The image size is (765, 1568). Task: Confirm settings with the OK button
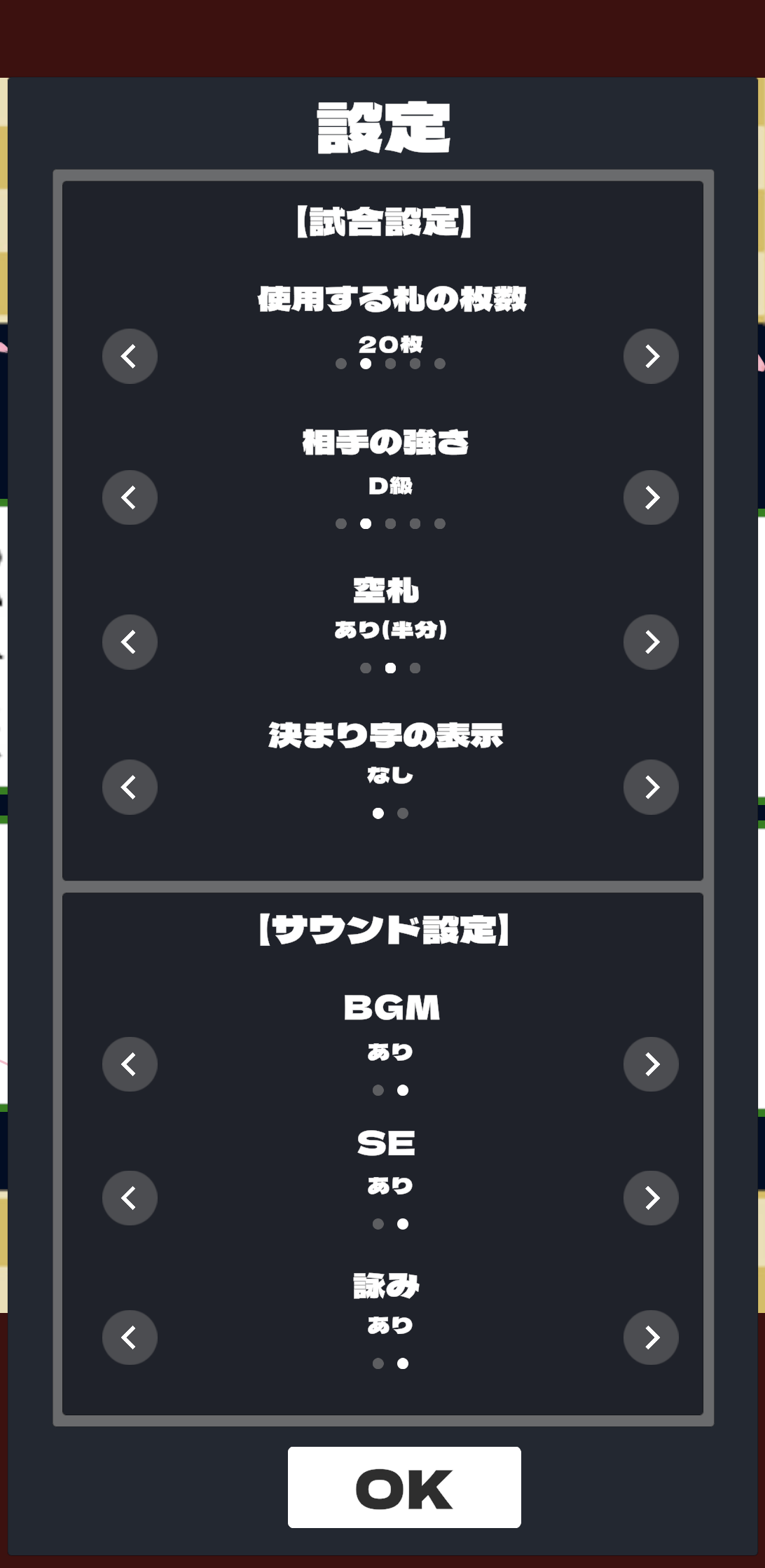[404, 1487]
